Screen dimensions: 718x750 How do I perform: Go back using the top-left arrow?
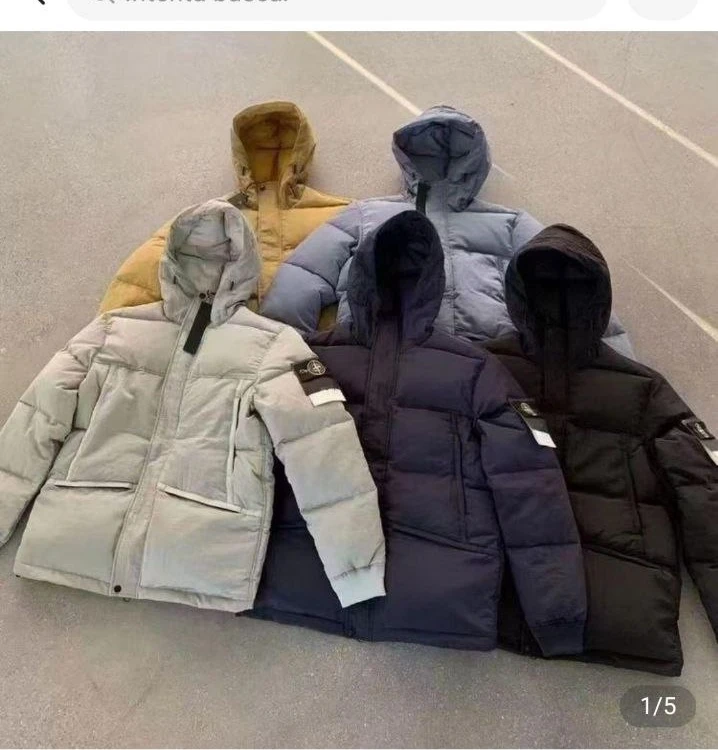pos(36,3)
